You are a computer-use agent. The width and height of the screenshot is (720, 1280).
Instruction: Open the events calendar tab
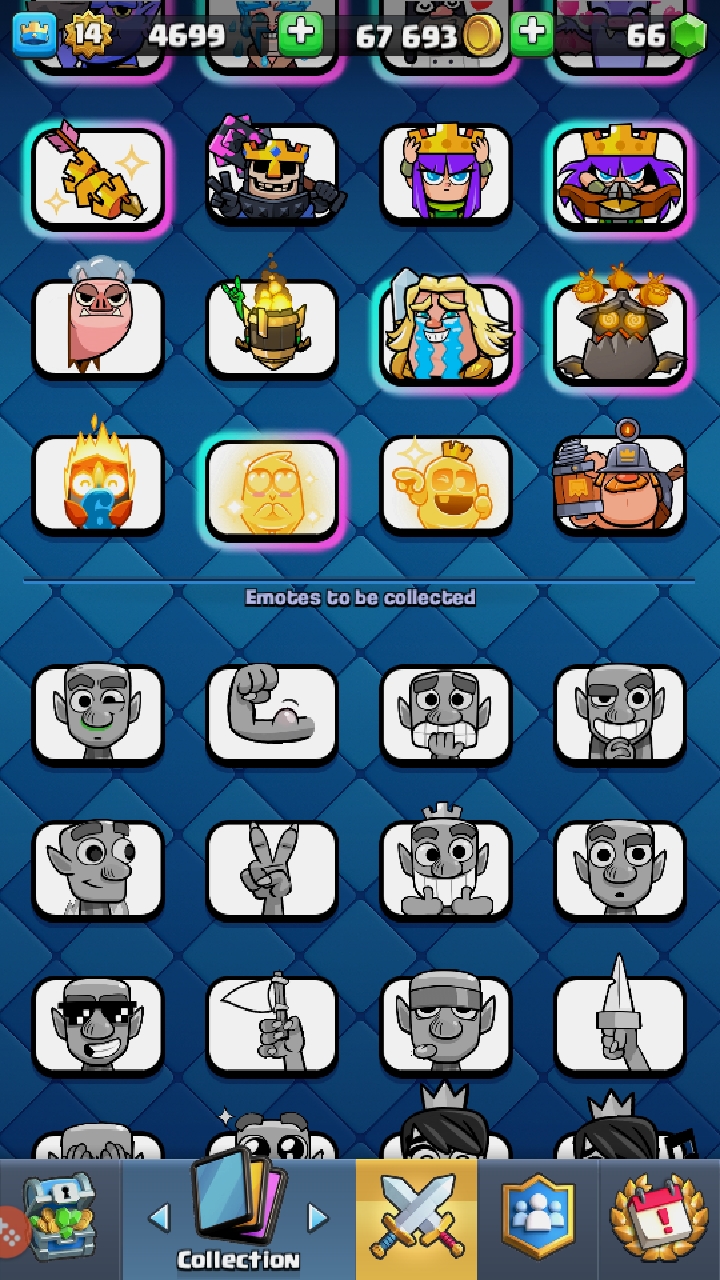pyautogui.click(x=659, y=1219)
